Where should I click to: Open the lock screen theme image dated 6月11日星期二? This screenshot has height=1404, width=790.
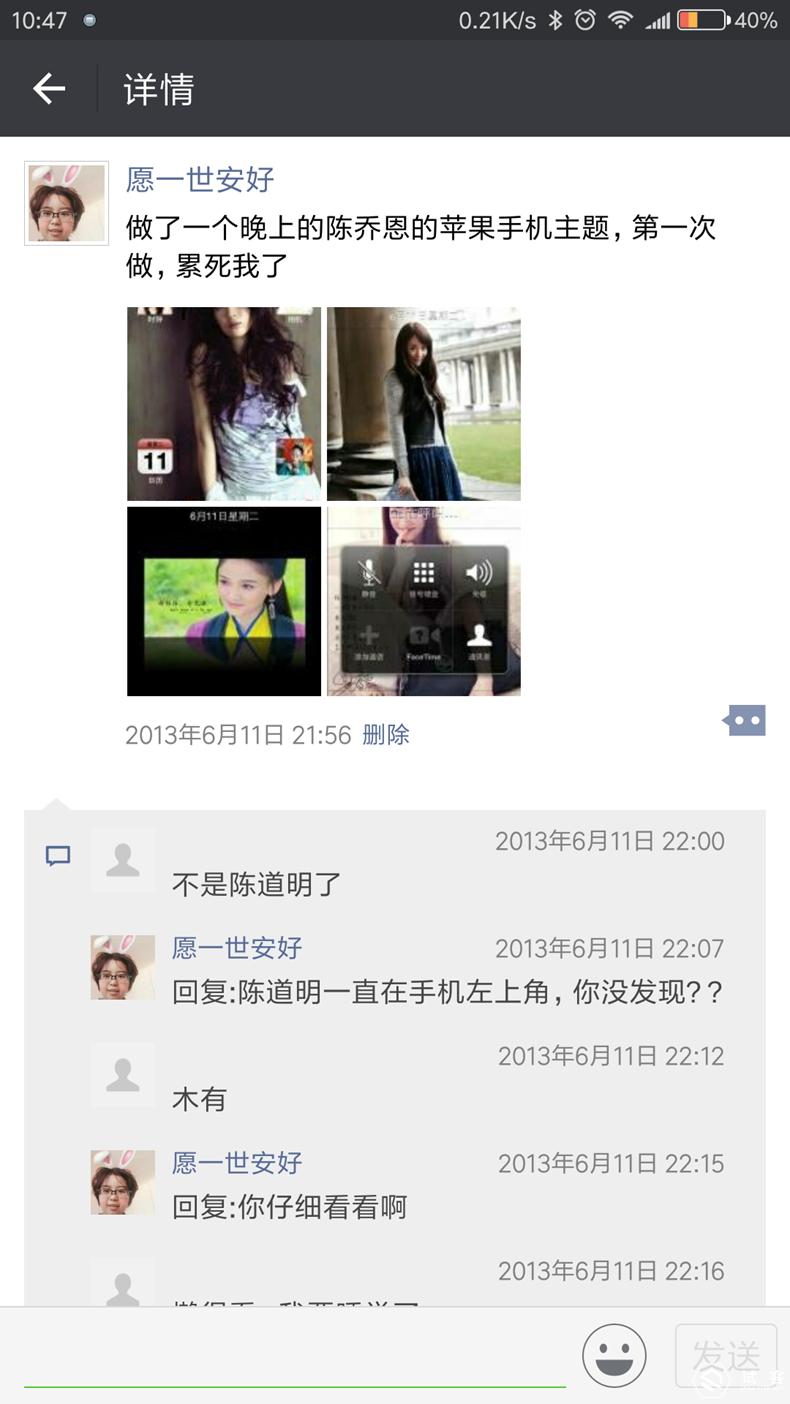coord(223,600)
